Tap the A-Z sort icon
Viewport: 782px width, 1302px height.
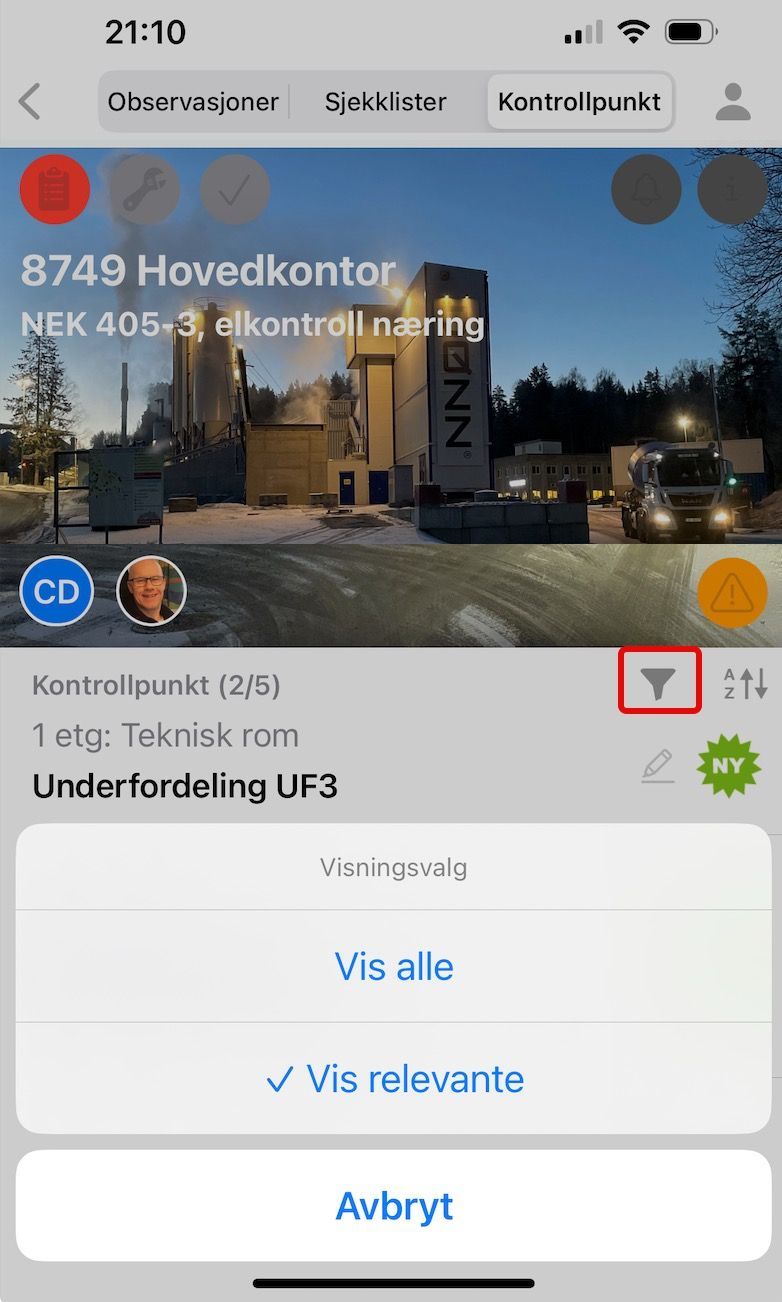point(745,682)
